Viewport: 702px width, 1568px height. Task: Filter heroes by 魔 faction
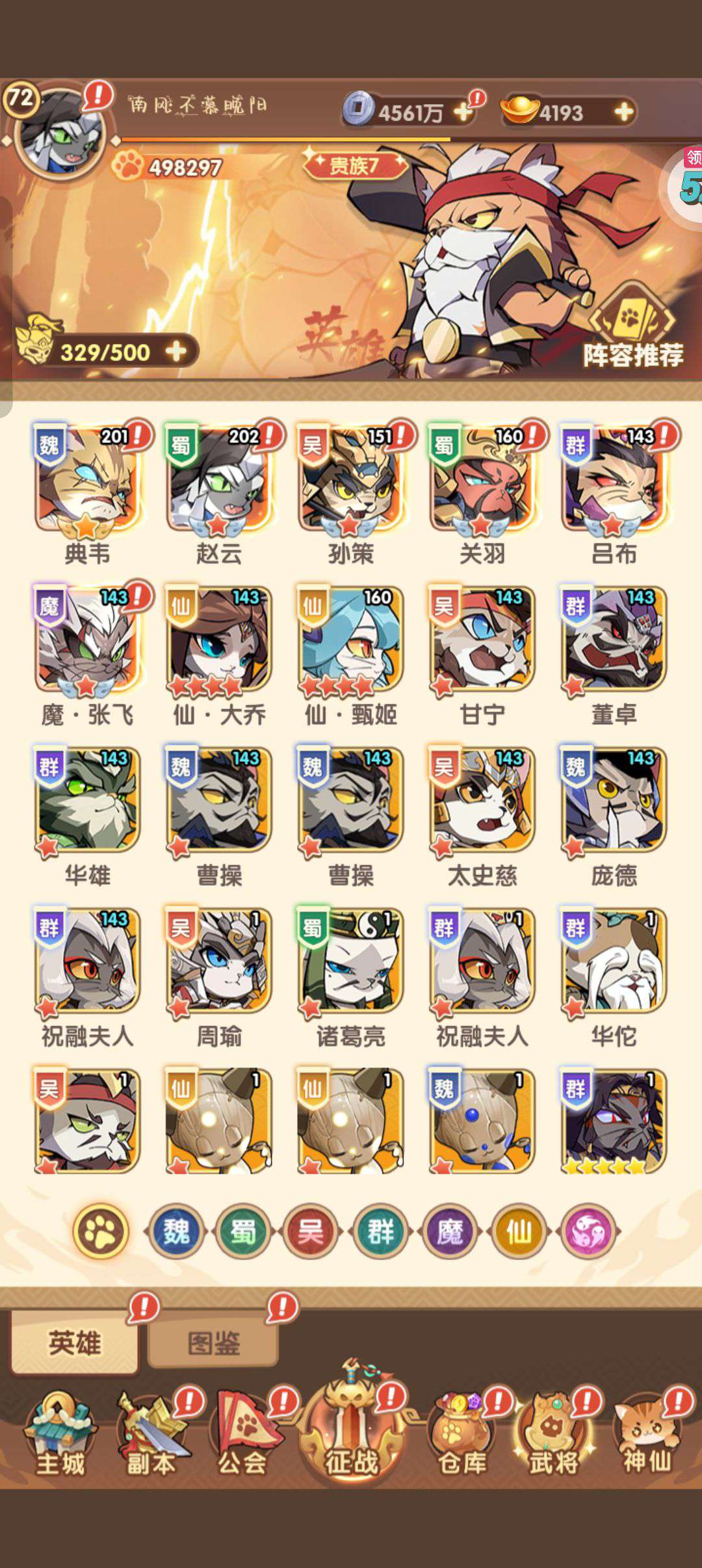450,1231
